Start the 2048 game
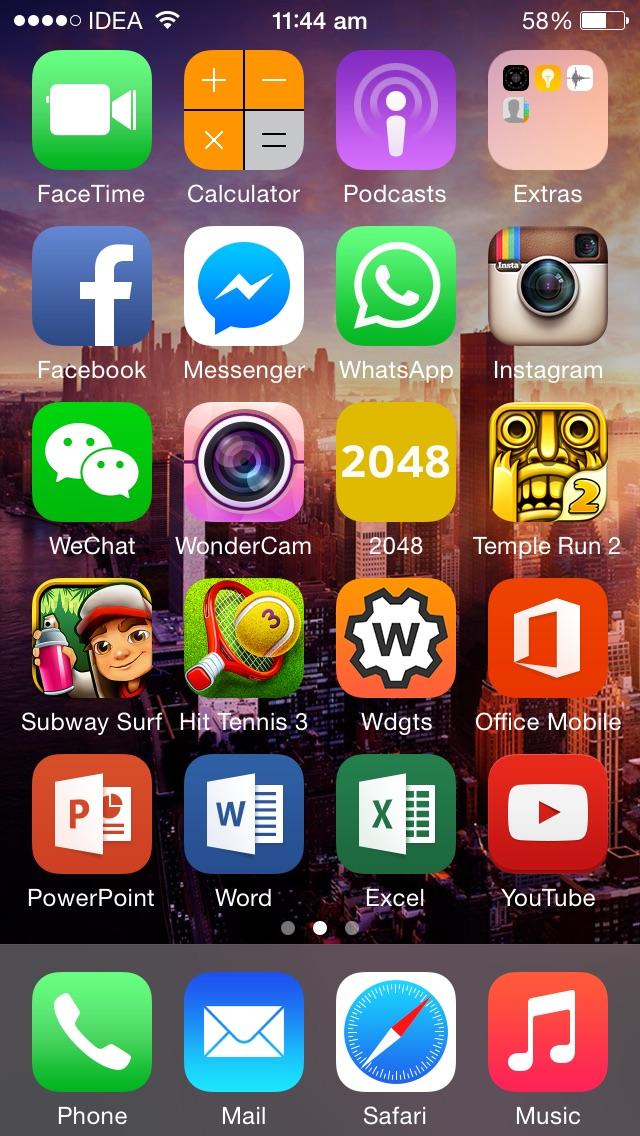The image size is (640, 1136). click(396, 462)
